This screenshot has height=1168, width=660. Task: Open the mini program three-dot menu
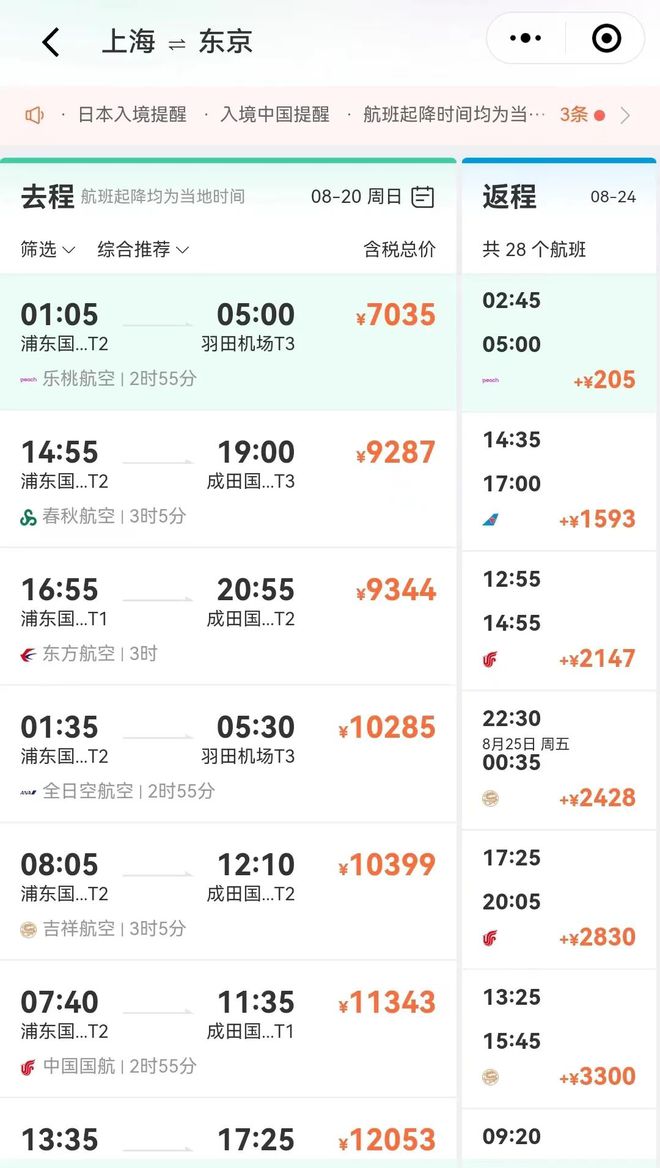[526, 38]
